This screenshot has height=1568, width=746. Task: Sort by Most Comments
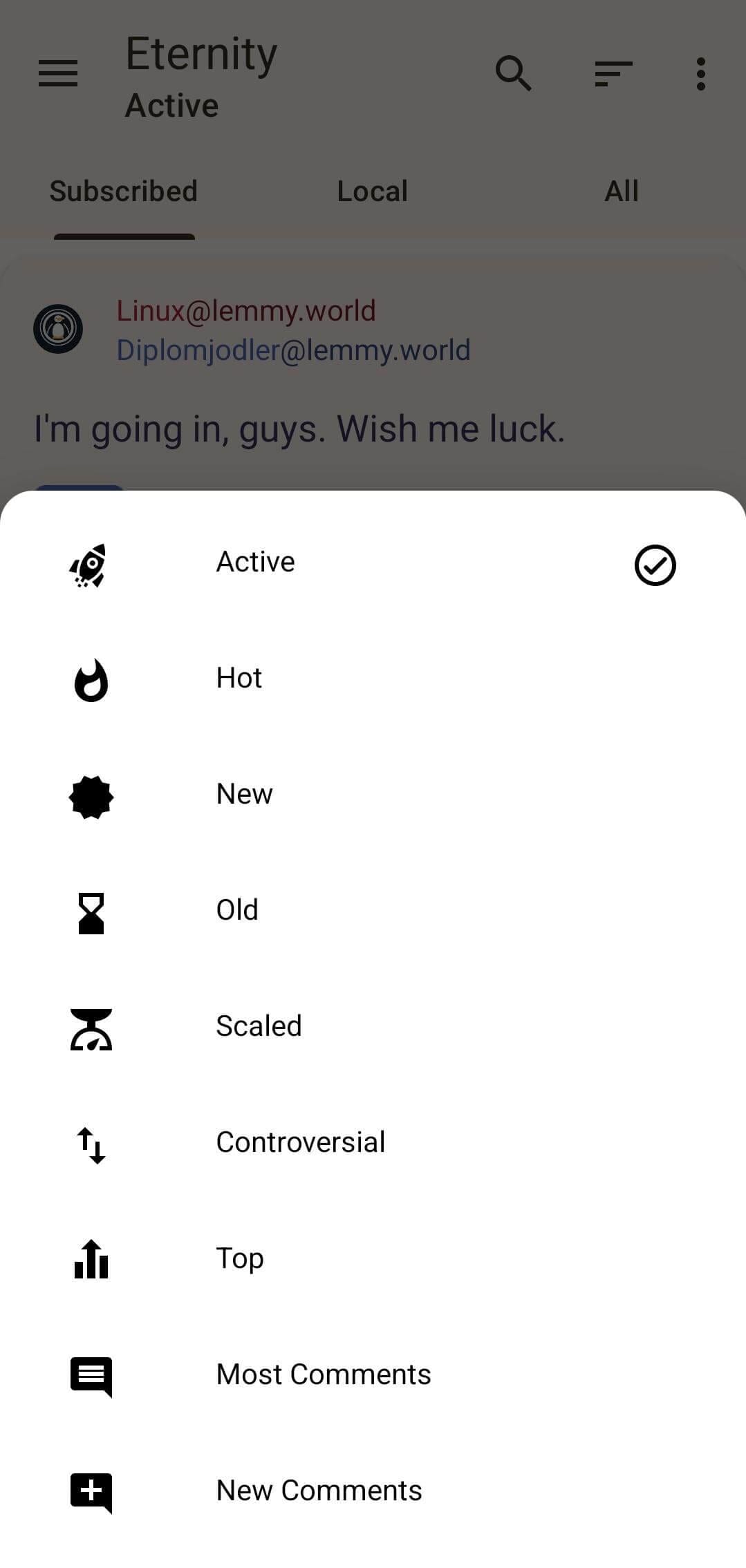click(323, 1375)
